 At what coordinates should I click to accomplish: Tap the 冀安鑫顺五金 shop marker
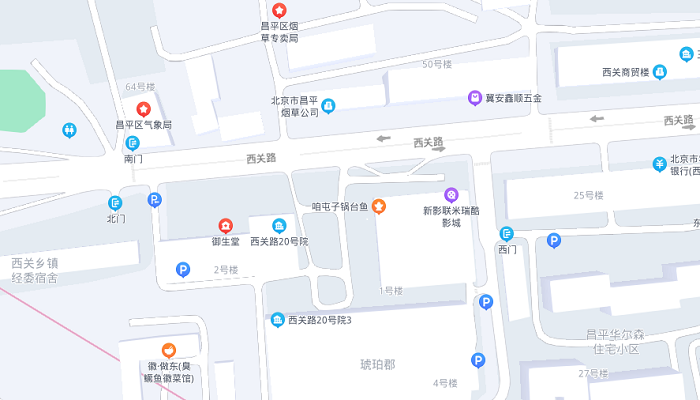click(x=474, y=98)
